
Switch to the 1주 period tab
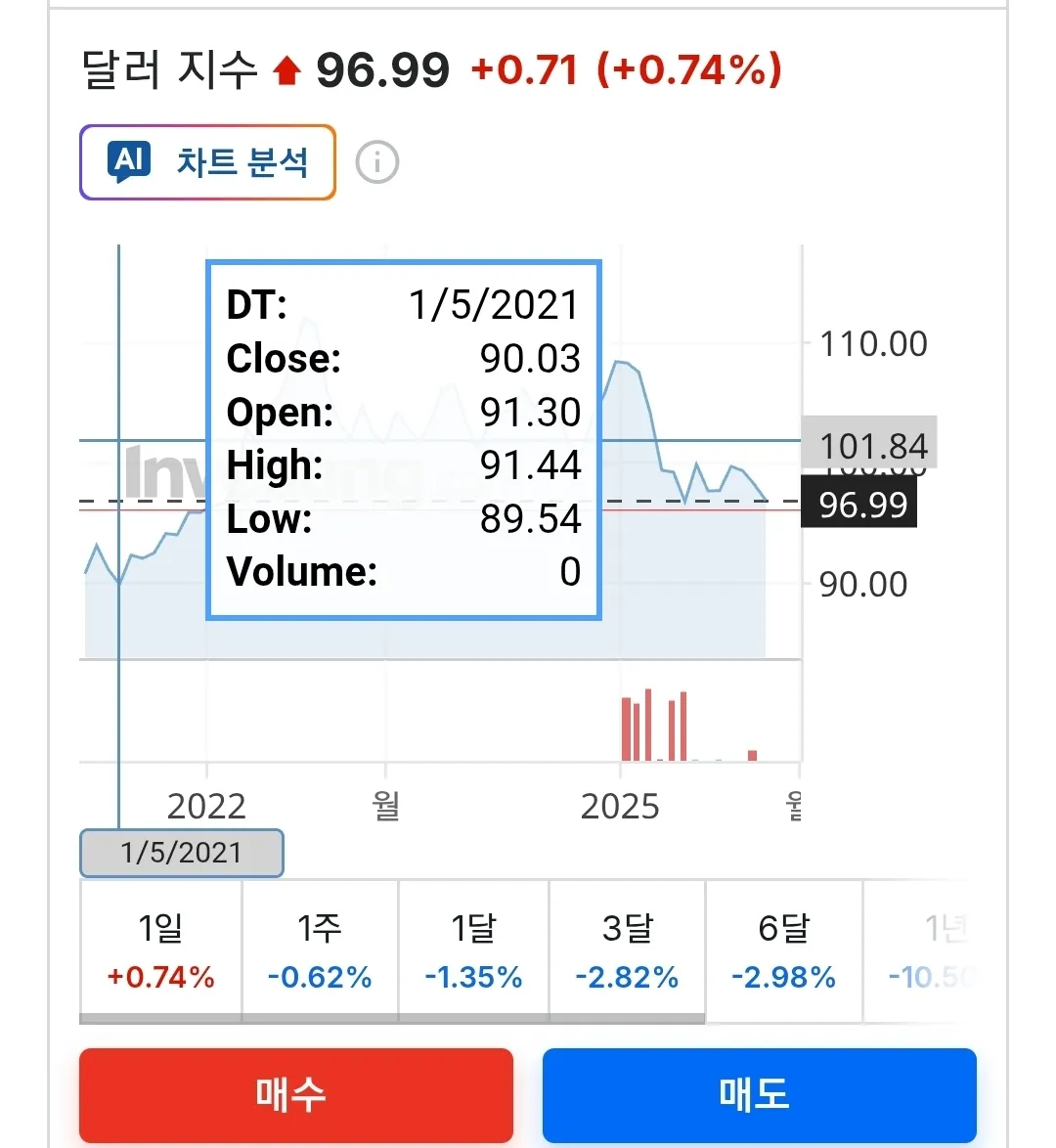coord(320,950)
